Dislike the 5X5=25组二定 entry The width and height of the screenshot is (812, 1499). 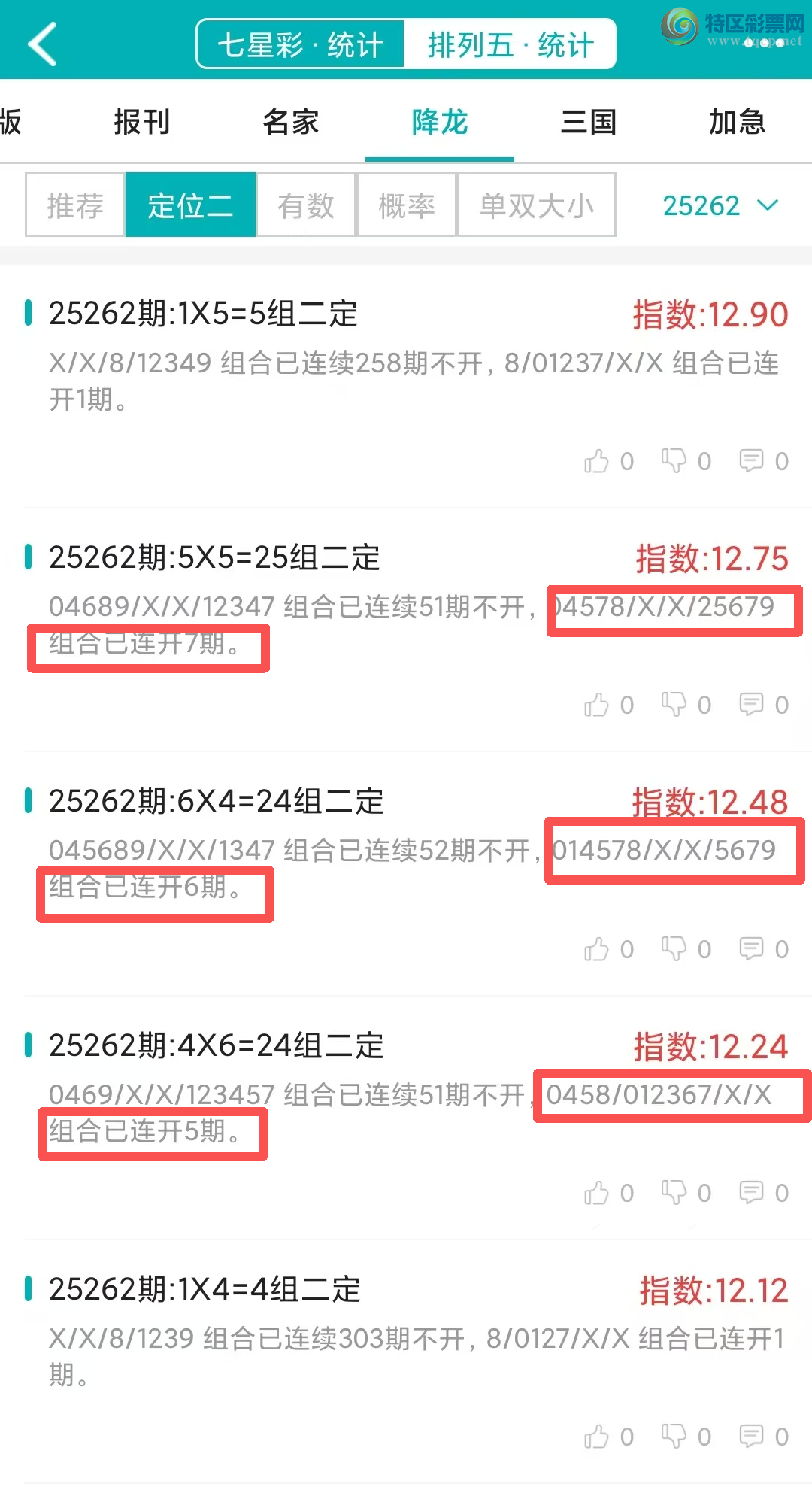[674, 705]
